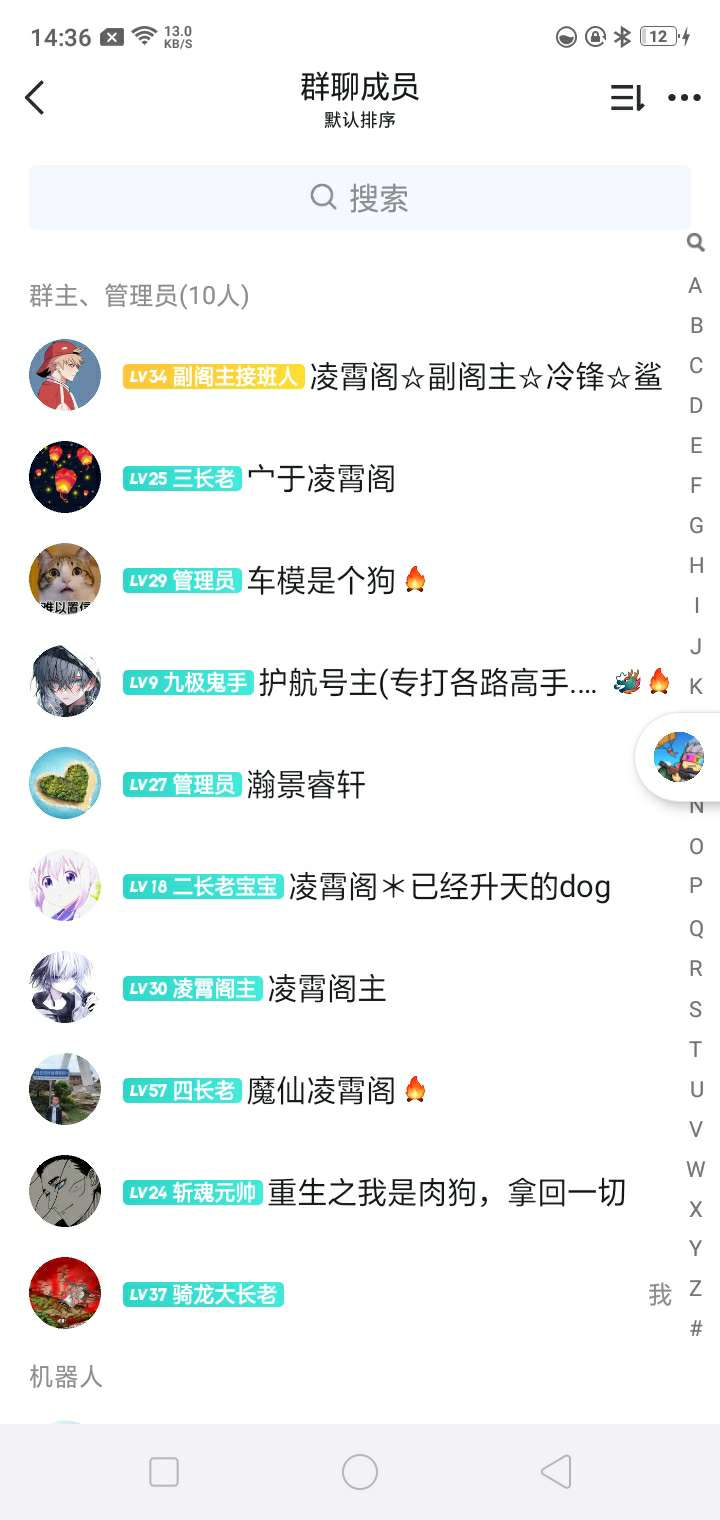Select member 魔仙凌霄阁
Viewport: 720px width, 1520px height.
pos(320,1090)
